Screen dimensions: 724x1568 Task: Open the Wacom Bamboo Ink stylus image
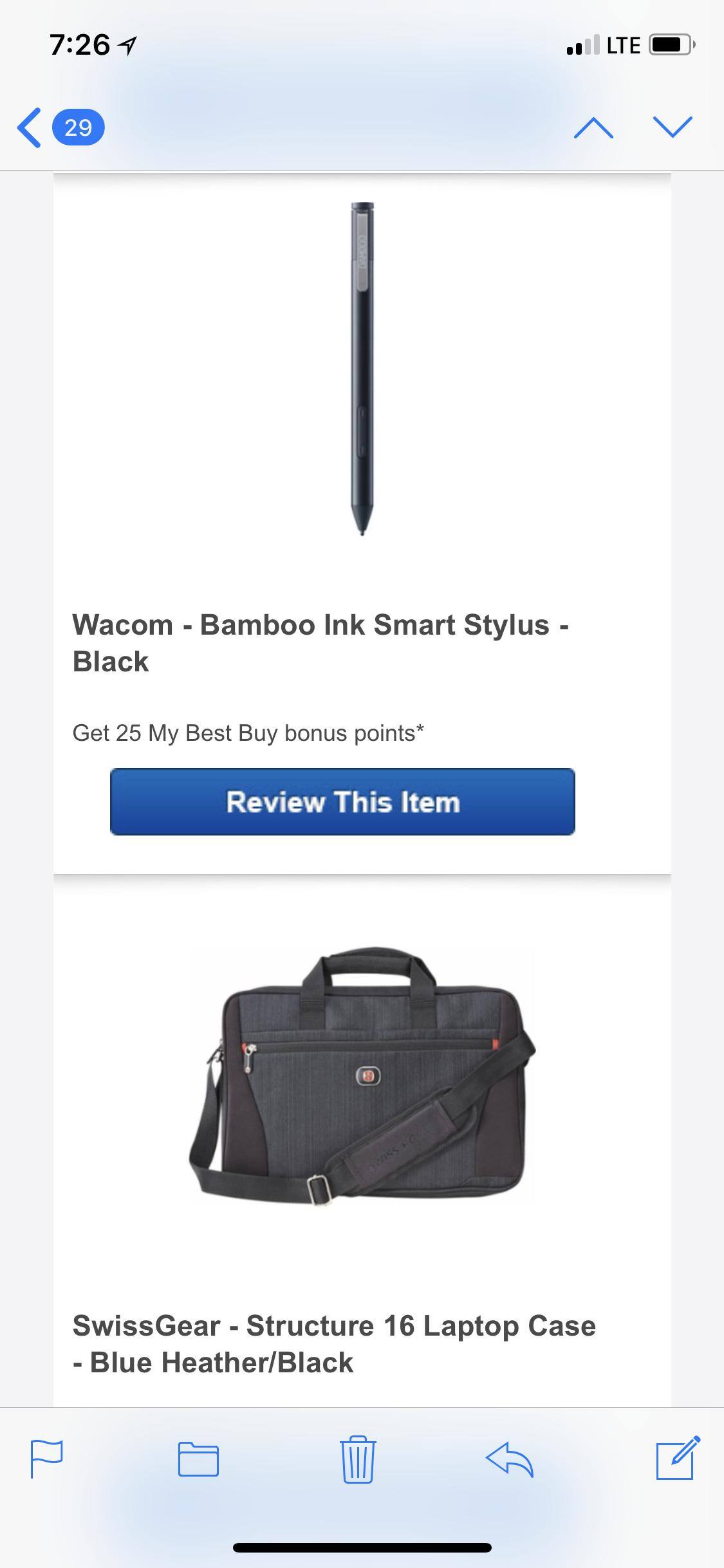tap(362, 369)
